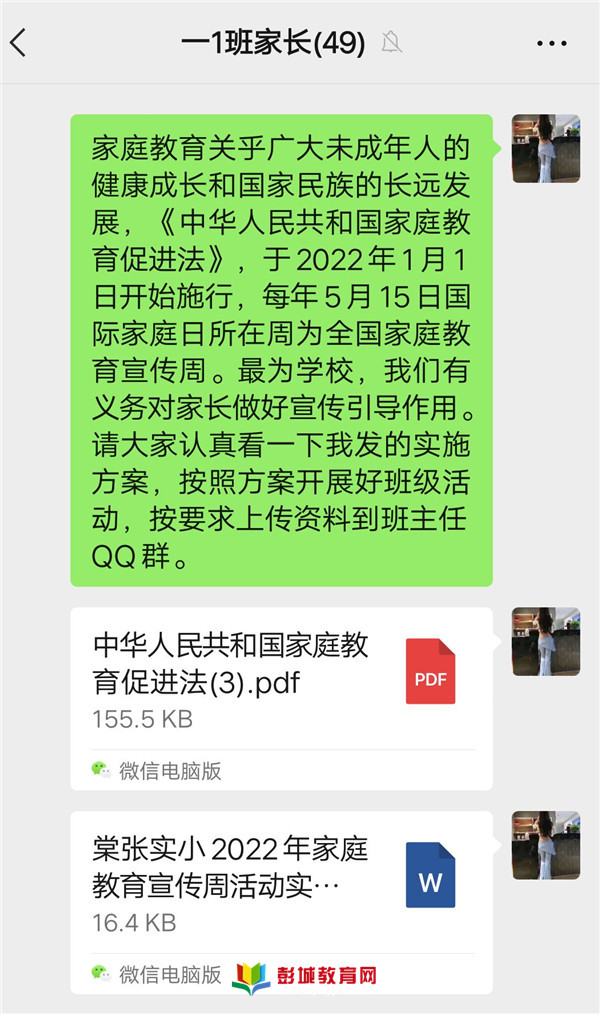
Task: View sender's avatar beside the green message
Action: click(x=546, y=148)
